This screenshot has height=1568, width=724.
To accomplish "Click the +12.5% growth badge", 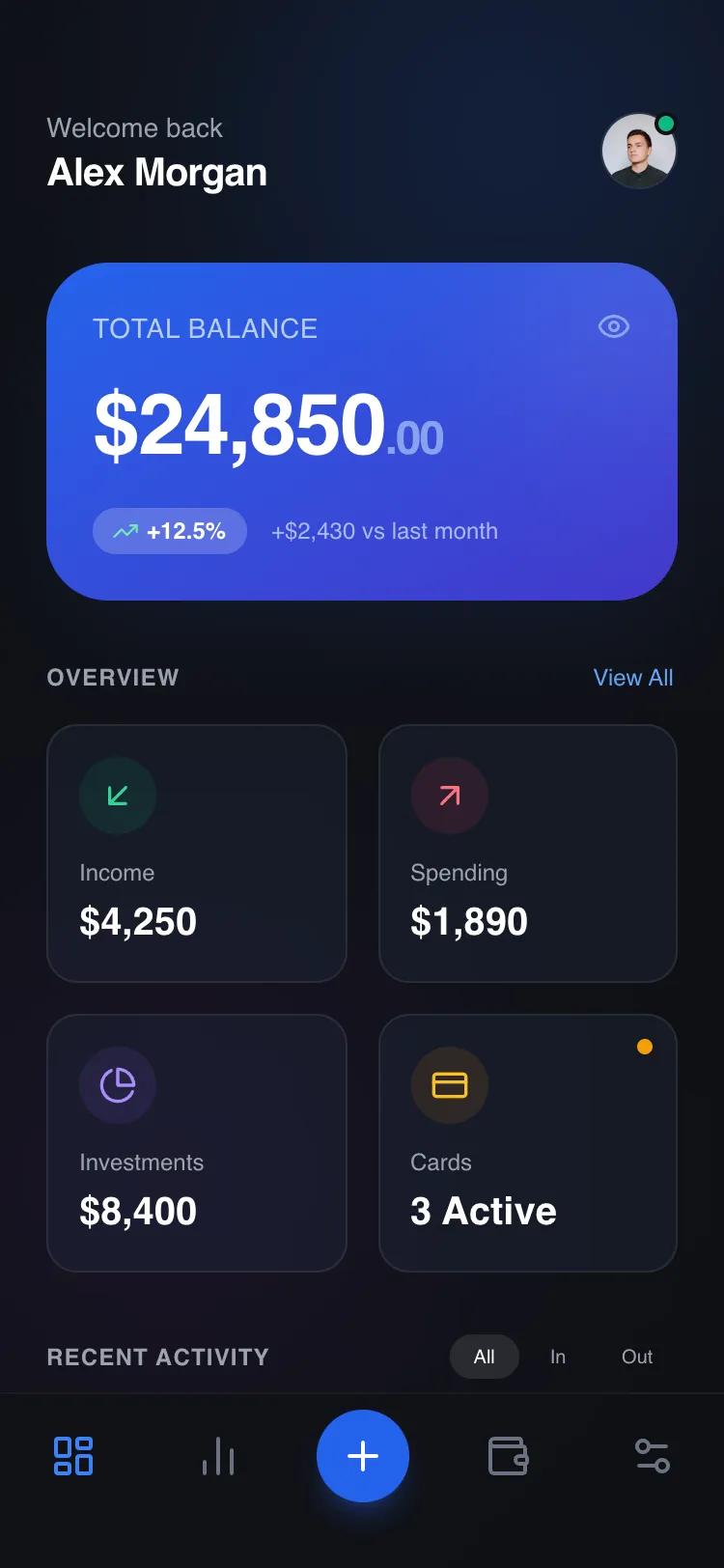I will (x=170, y=531).
